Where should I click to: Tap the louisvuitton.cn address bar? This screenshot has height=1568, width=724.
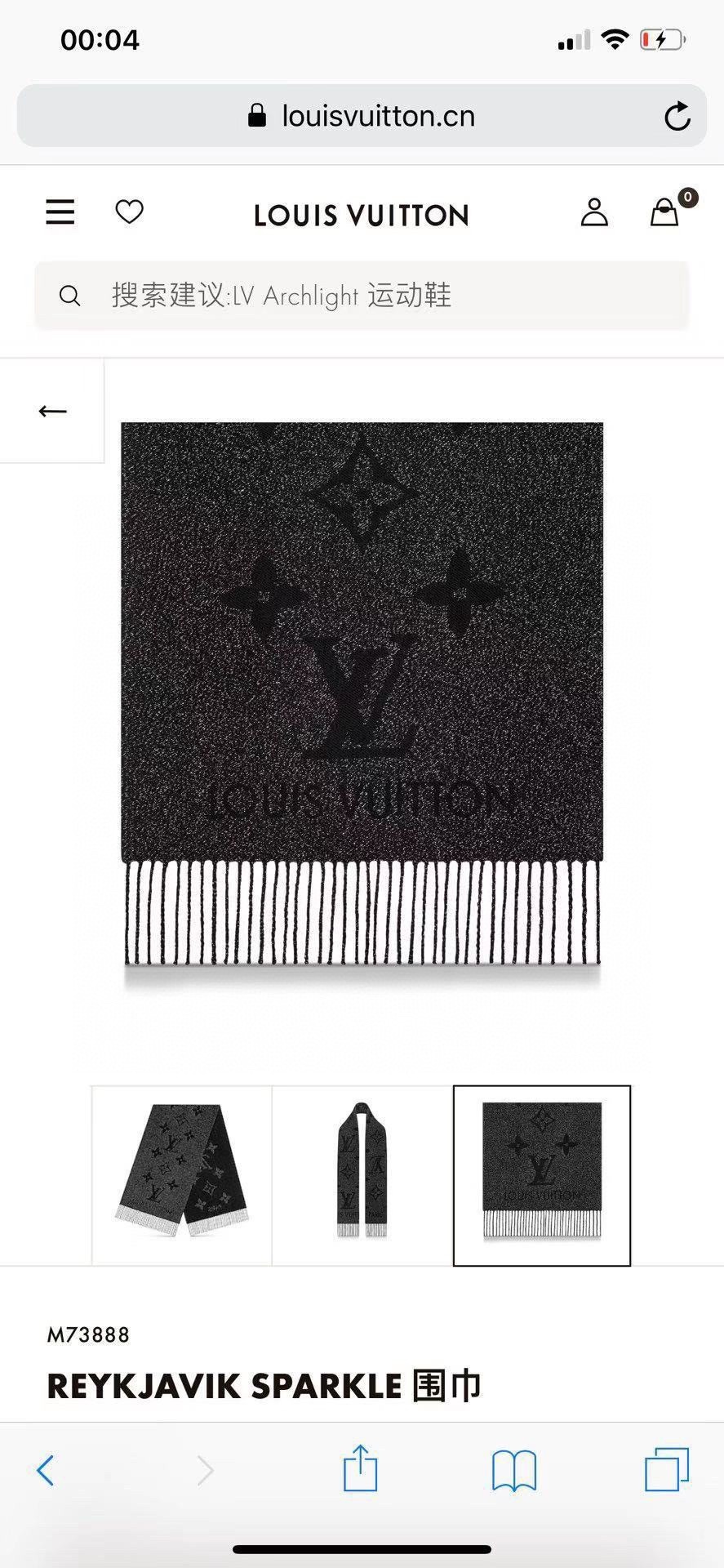point(362,117)
